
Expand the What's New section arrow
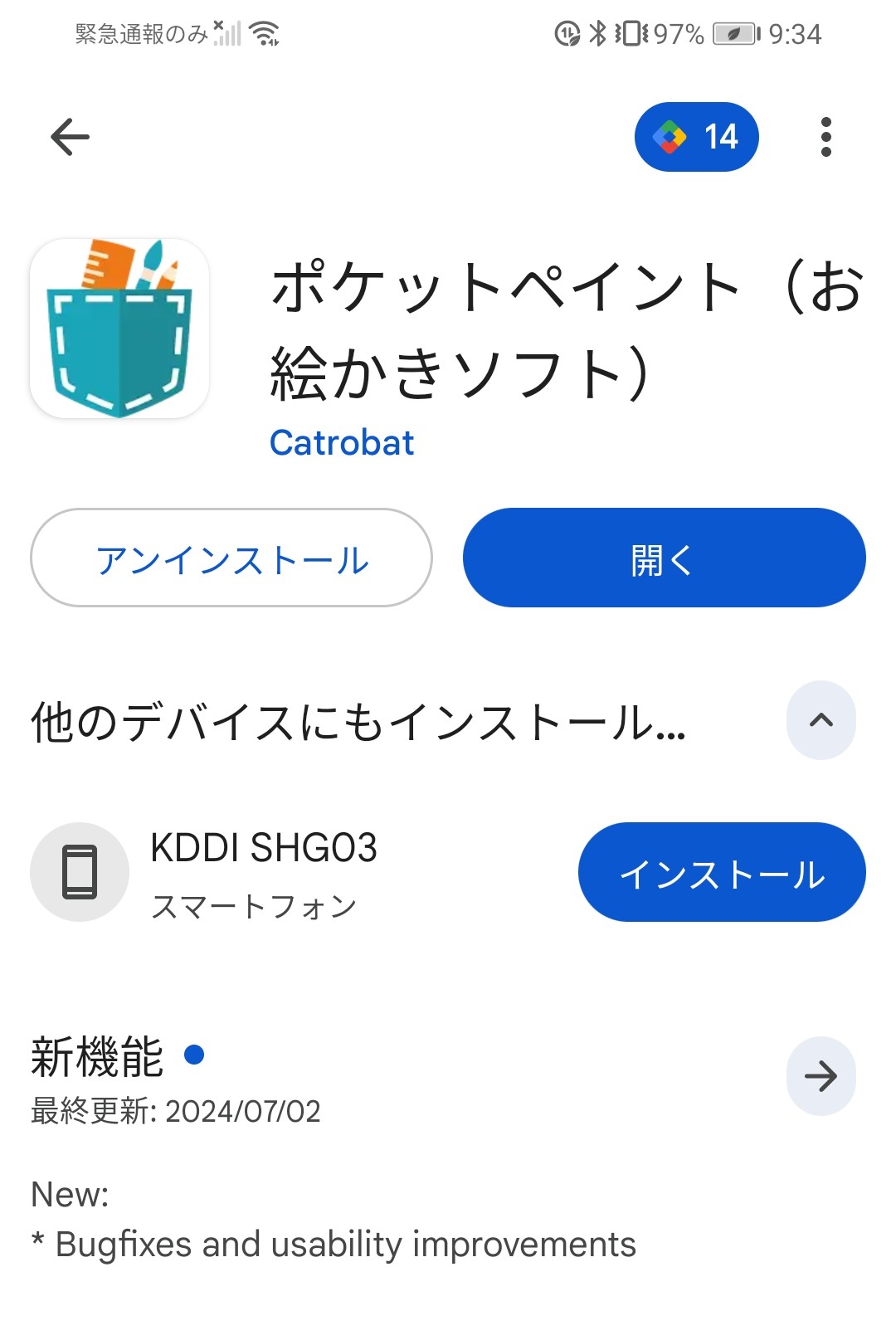(x=821, y=1075)
